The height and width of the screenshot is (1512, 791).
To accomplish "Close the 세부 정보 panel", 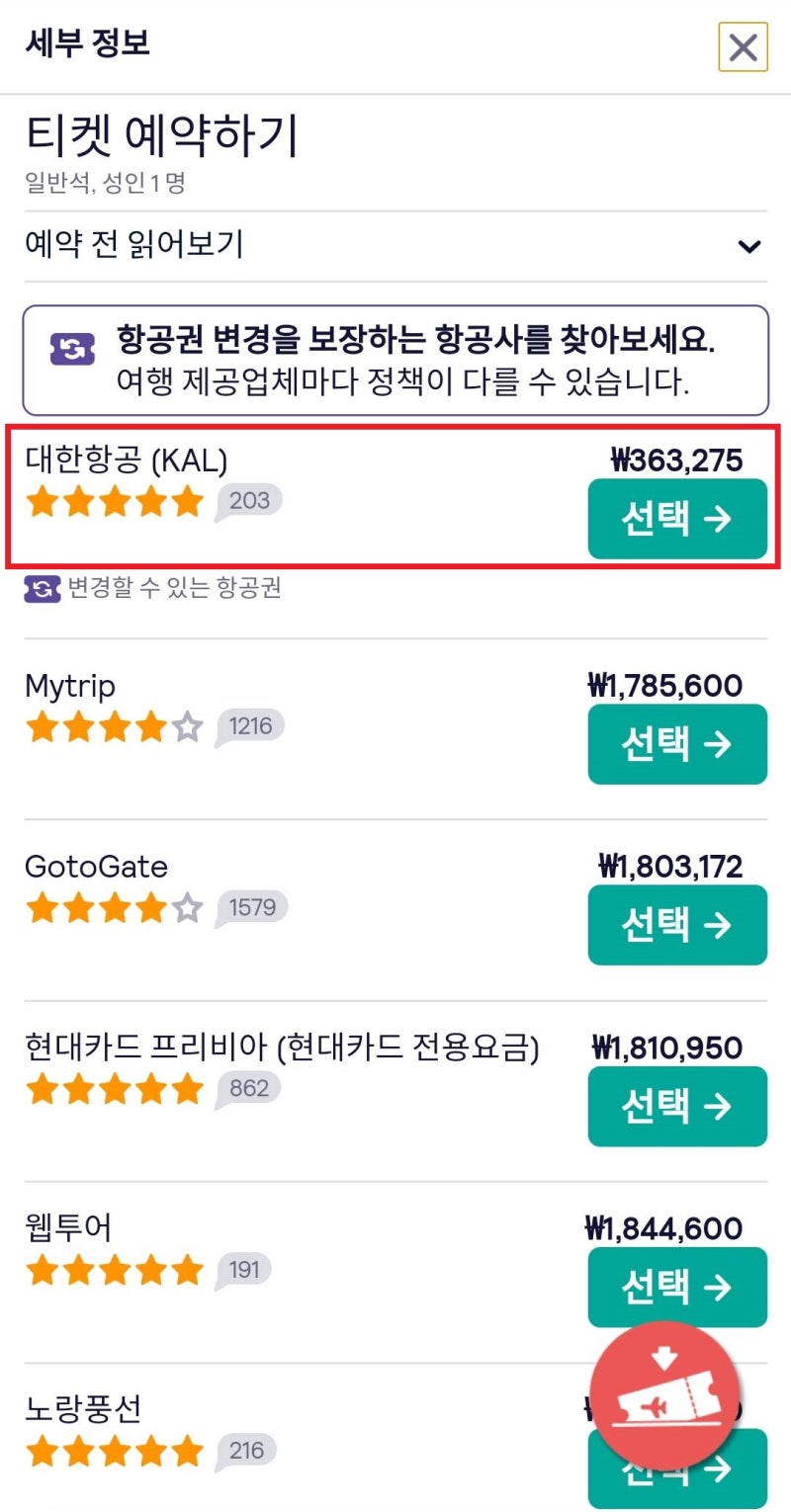I will (x=743, y=47).
